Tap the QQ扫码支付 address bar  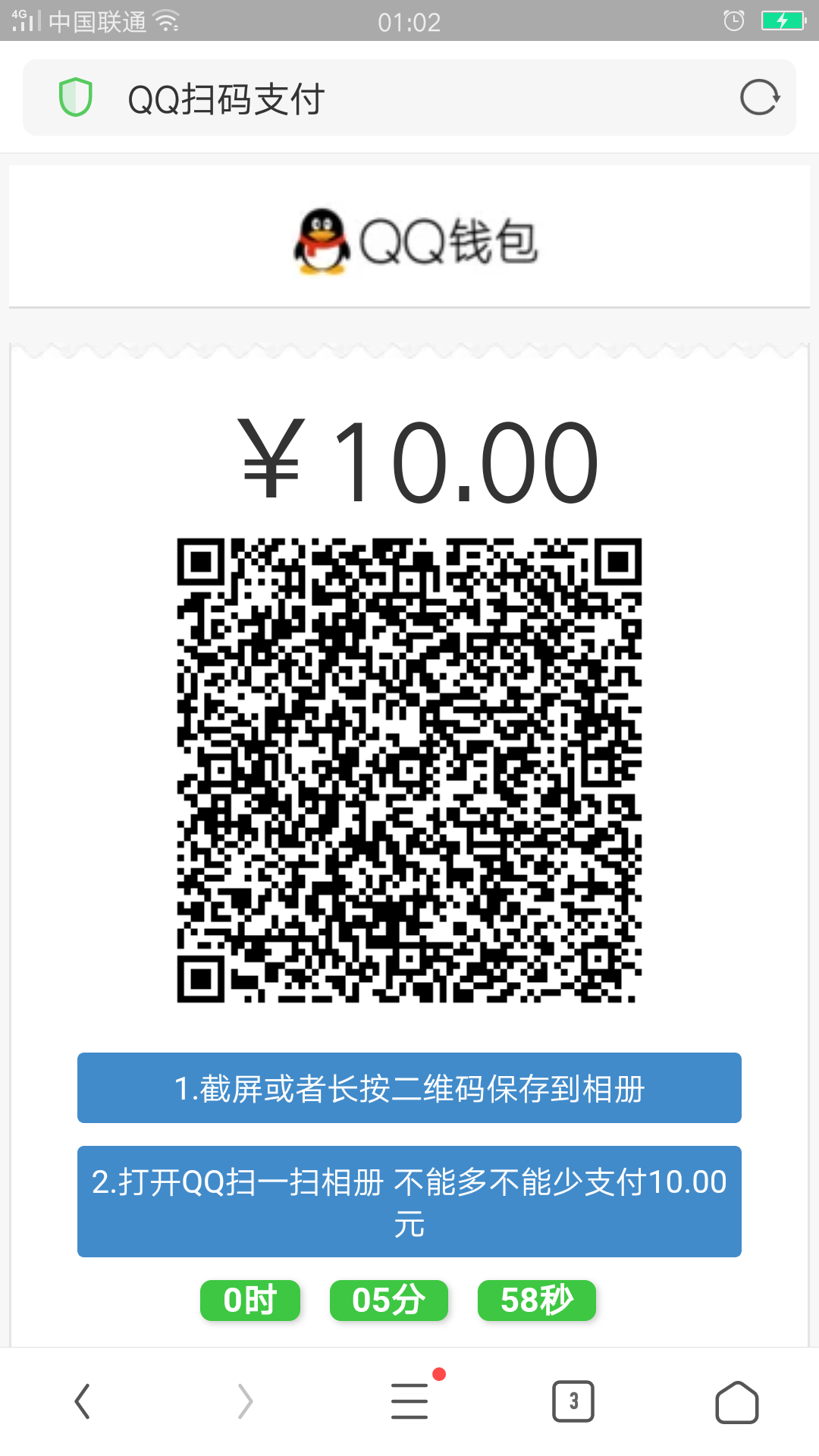(x=409, y=98)
